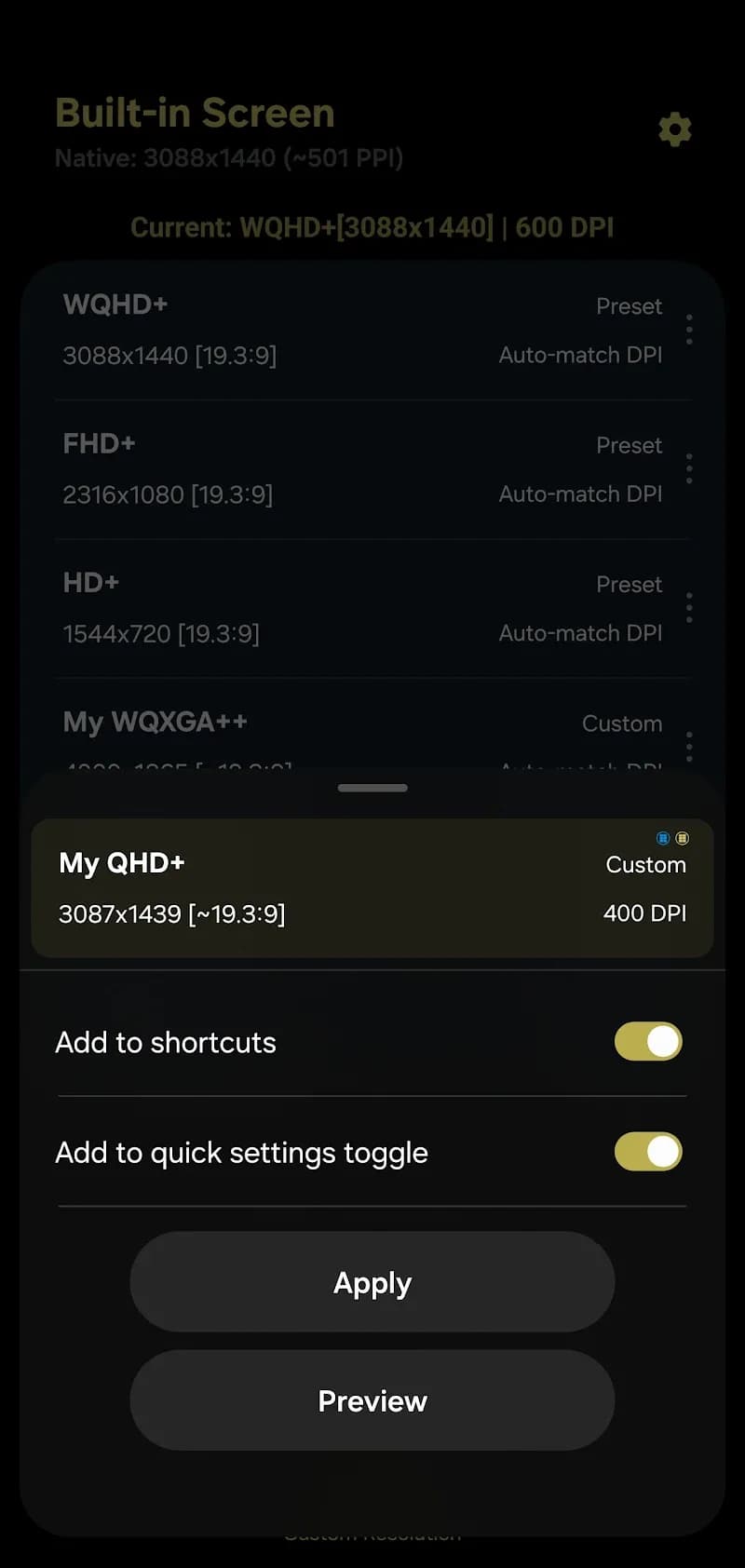Open the My WQXGA++ overflow menu

click(x=689, y=746)
